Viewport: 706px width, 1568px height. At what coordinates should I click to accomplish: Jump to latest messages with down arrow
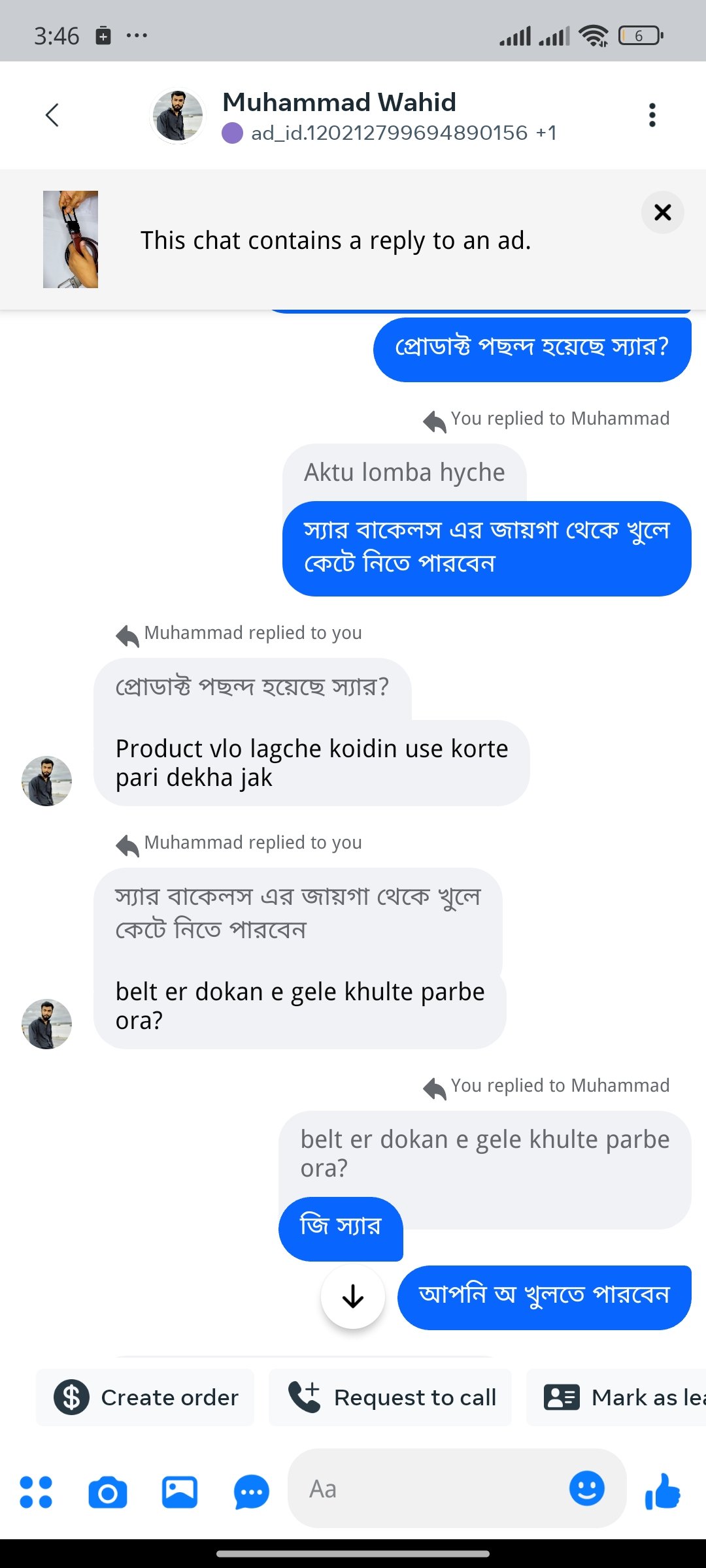(x=352, y=1297)
